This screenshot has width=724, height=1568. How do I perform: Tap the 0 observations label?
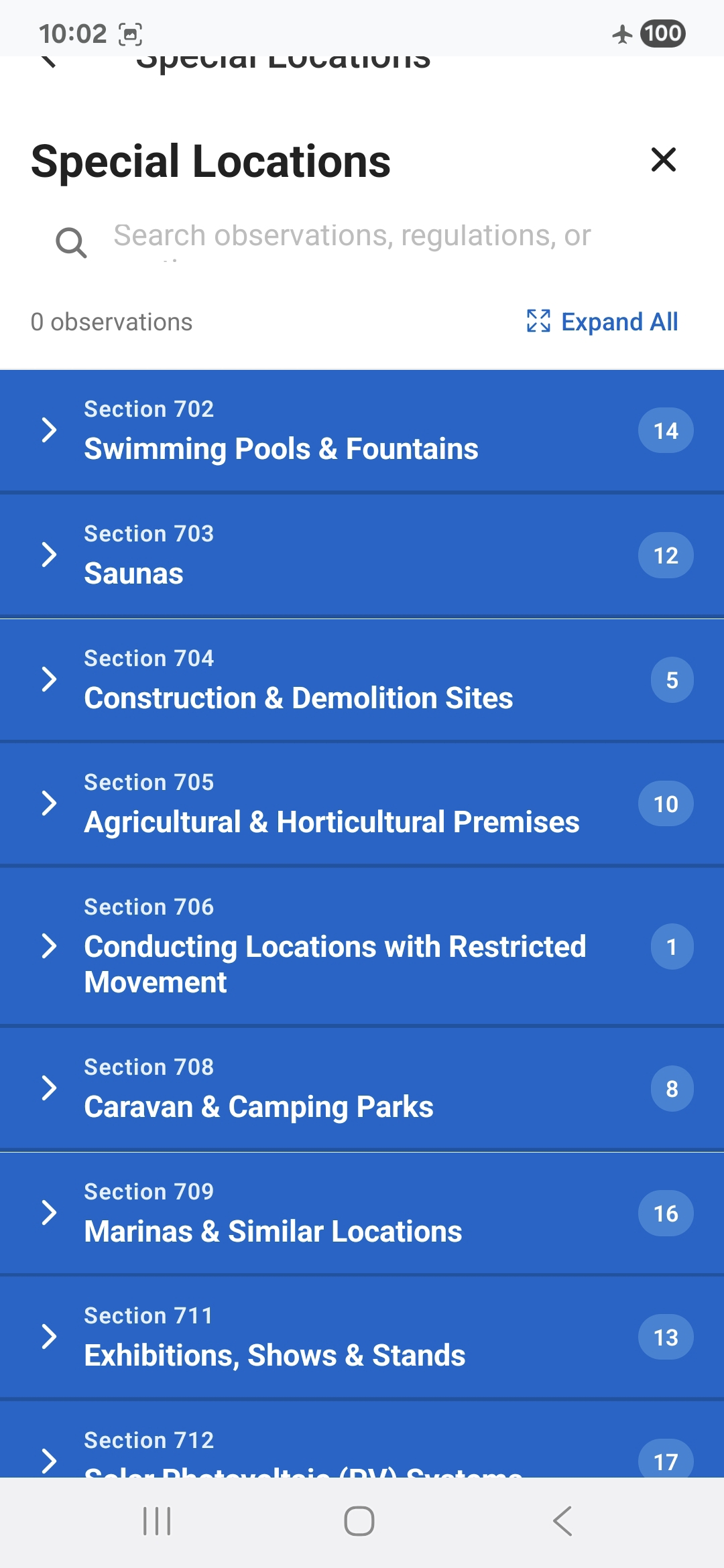[111, 322]
